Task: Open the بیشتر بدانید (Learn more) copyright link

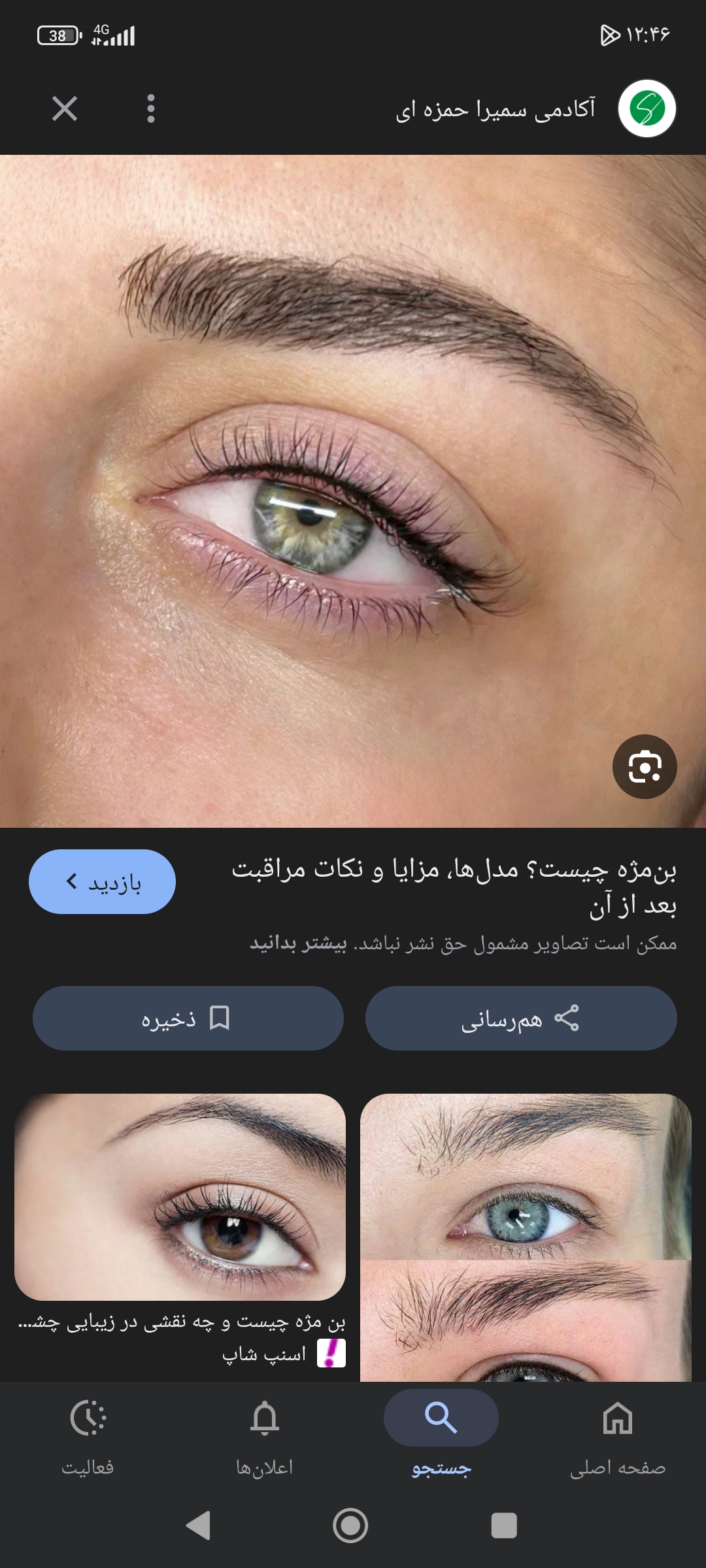Action: click(x=299, y=943)
